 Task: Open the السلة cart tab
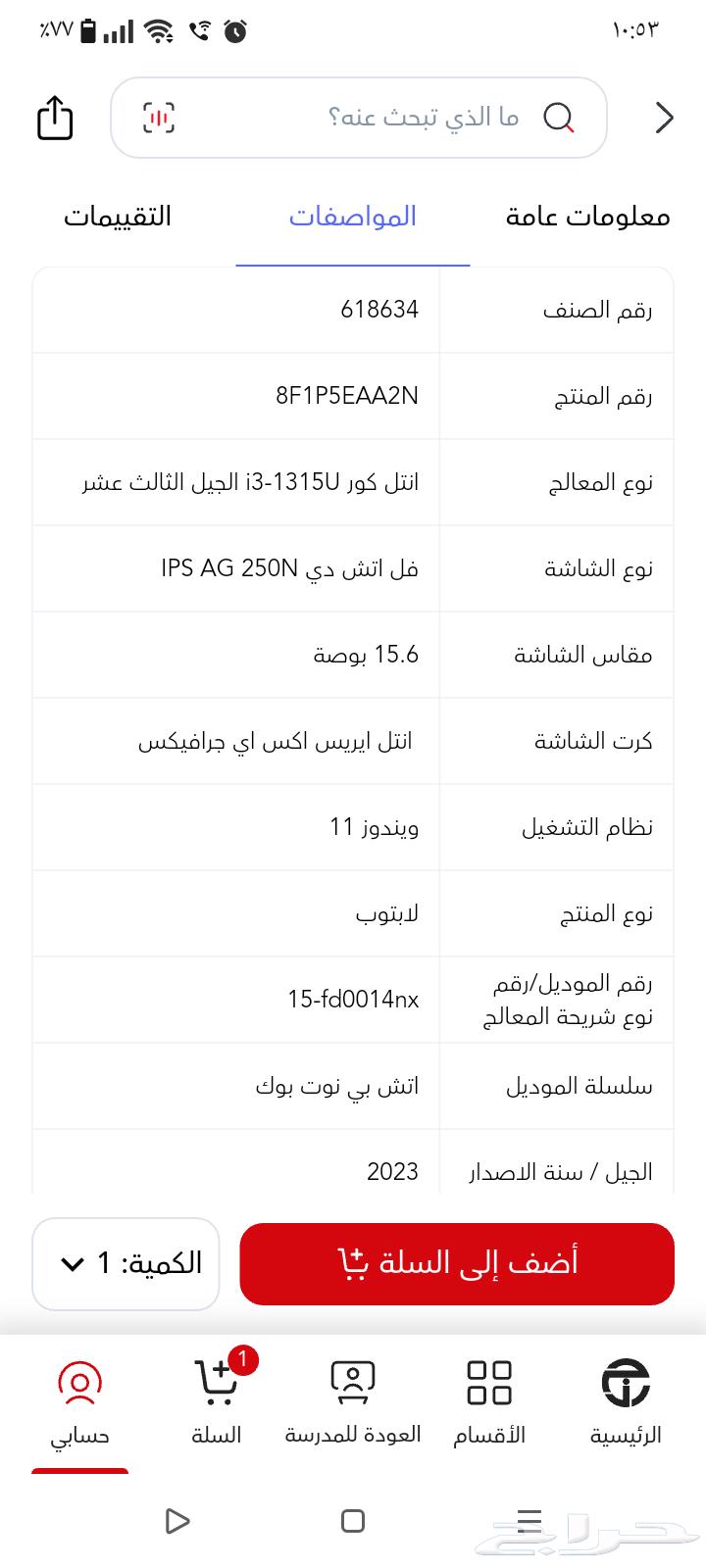tap(217, 1401)
